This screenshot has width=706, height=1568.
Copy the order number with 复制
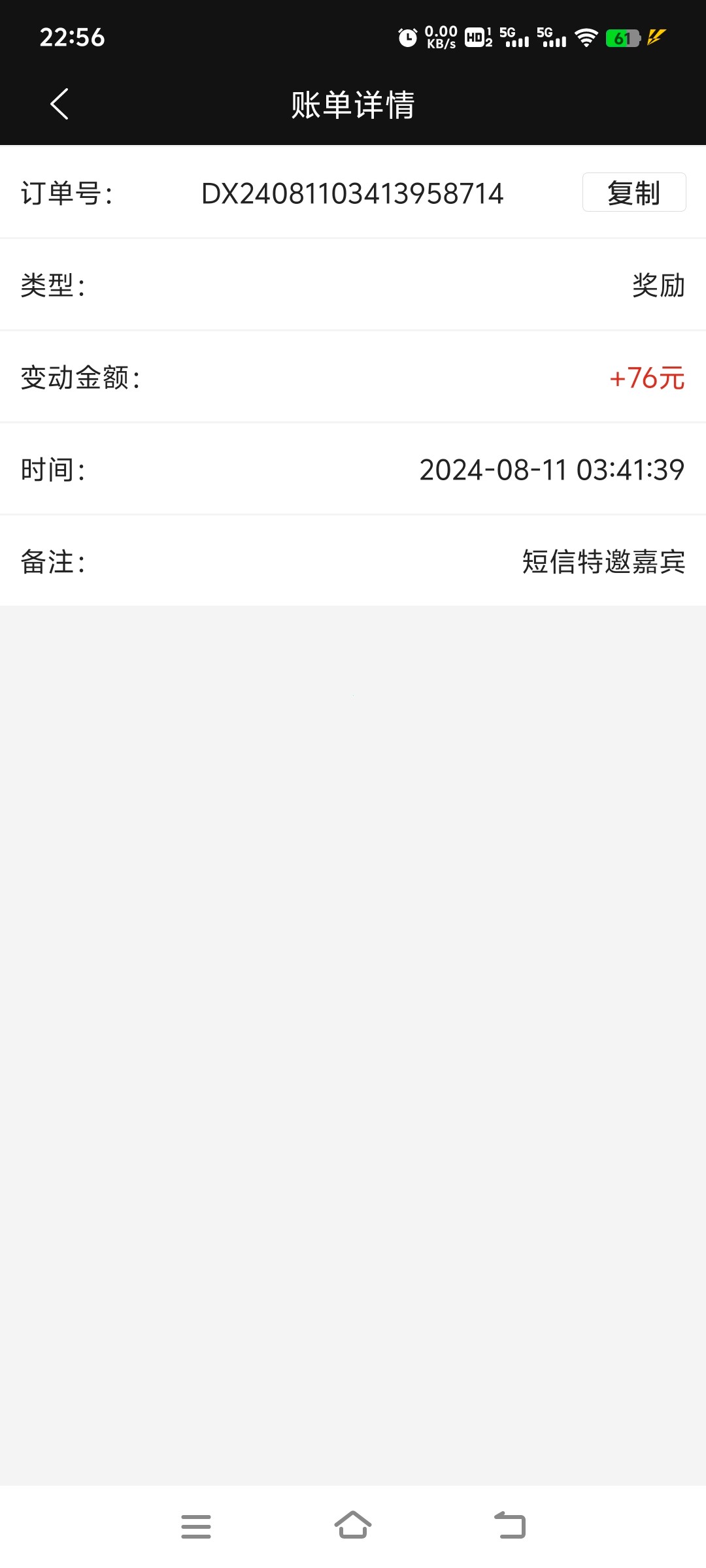(633, 193)
